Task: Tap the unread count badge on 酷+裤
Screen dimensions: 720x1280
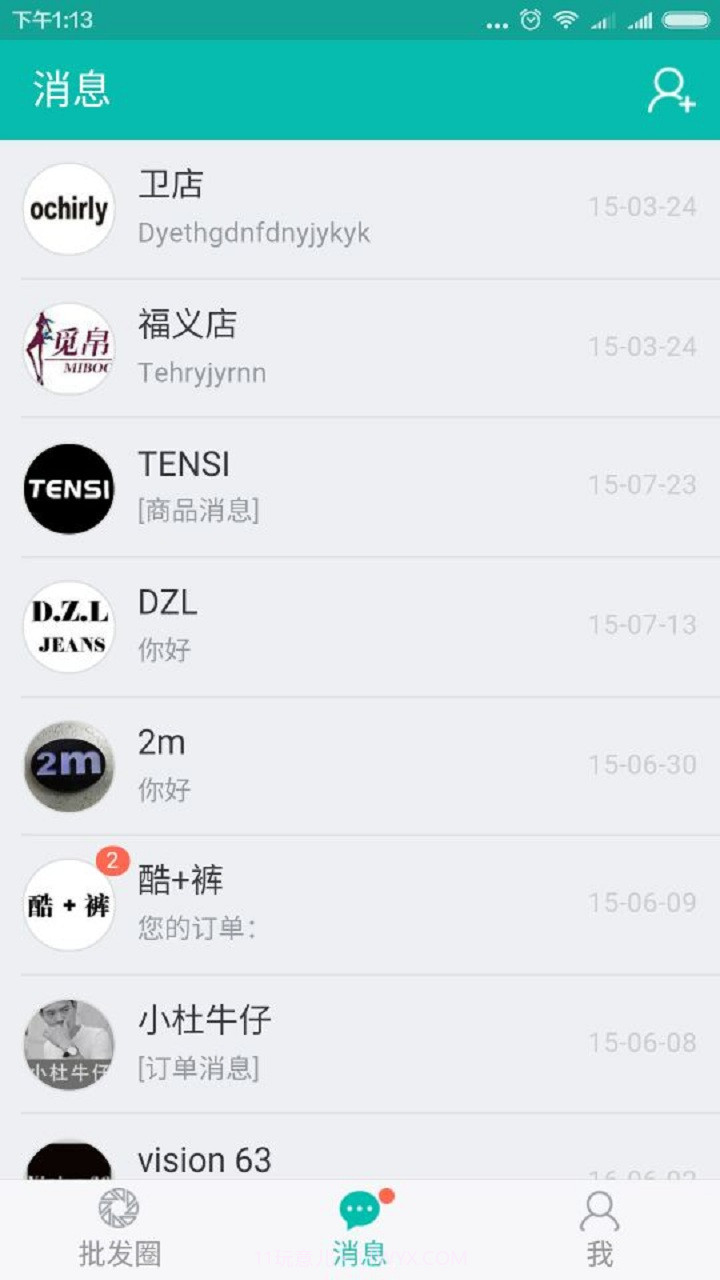Action: point(110,859)
